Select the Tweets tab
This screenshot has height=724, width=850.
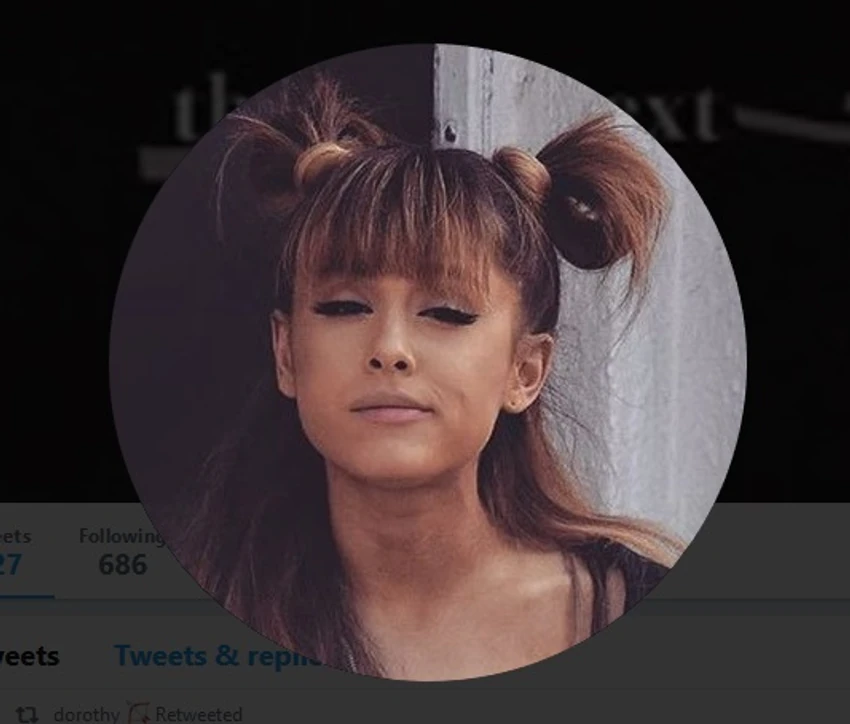pyautogui.click(x=28, y=656)
